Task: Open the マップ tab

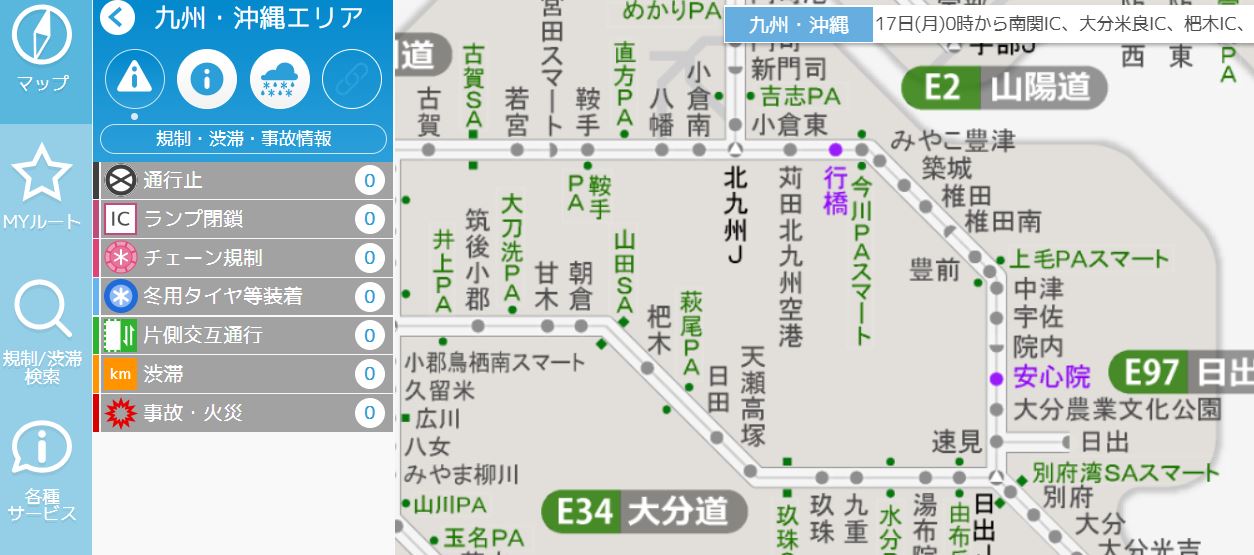Action: tap(45, 50)
